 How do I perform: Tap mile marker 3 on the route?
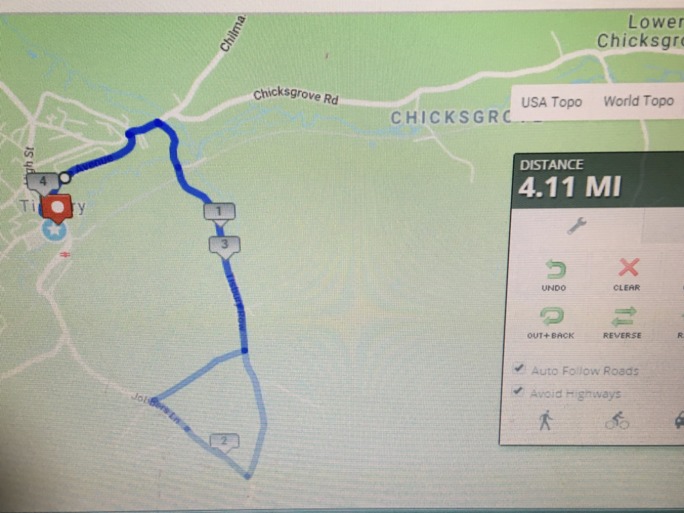tap(225, 244)
